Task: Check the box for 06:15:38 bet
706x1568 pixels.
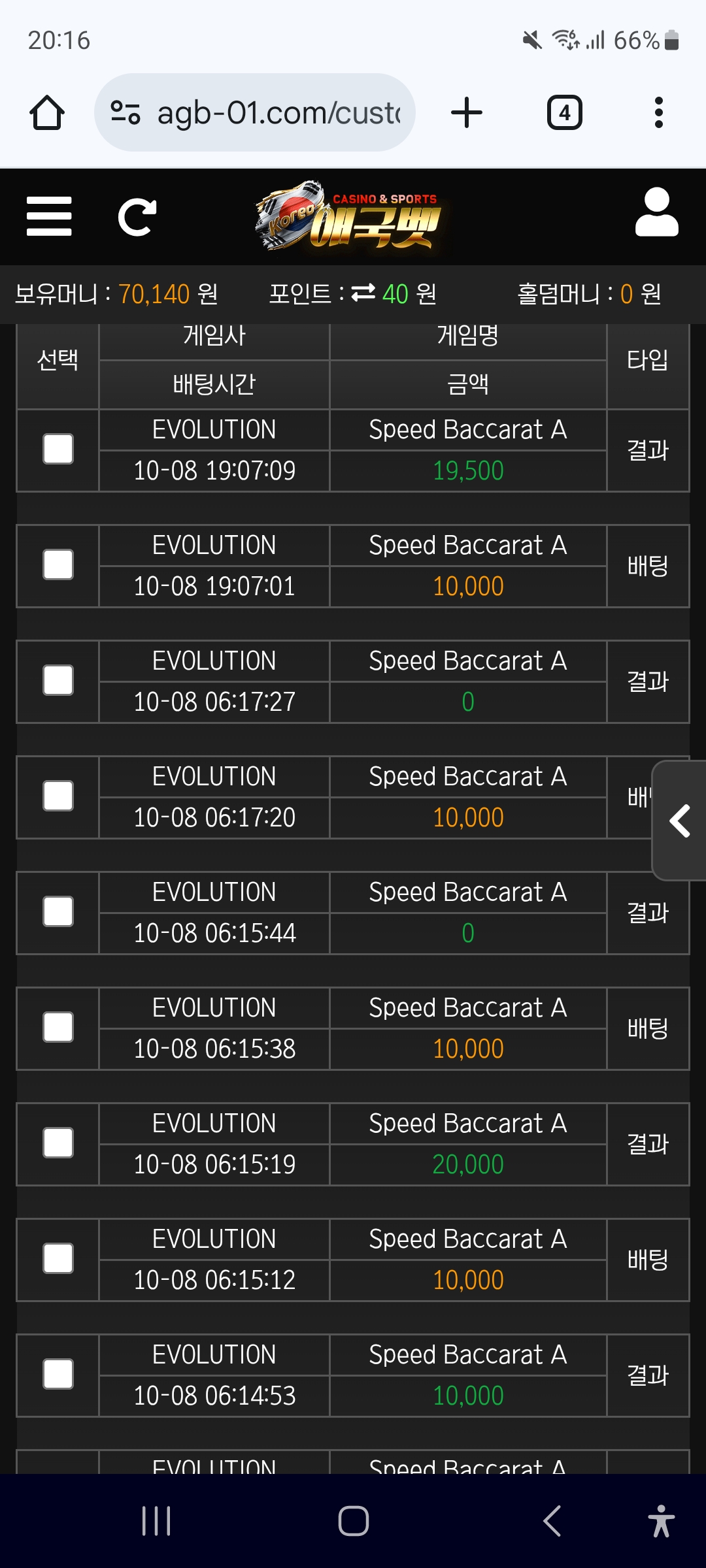Action: 58,1028
